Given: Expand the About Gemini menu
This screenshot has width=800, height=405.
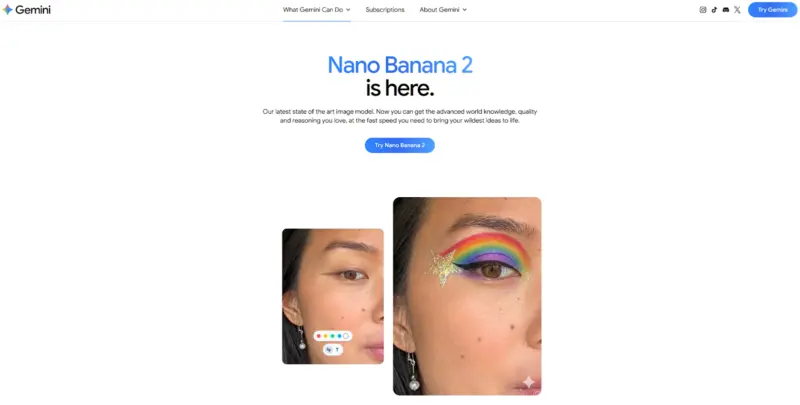Looking at the screenshot, I should 443,10.
